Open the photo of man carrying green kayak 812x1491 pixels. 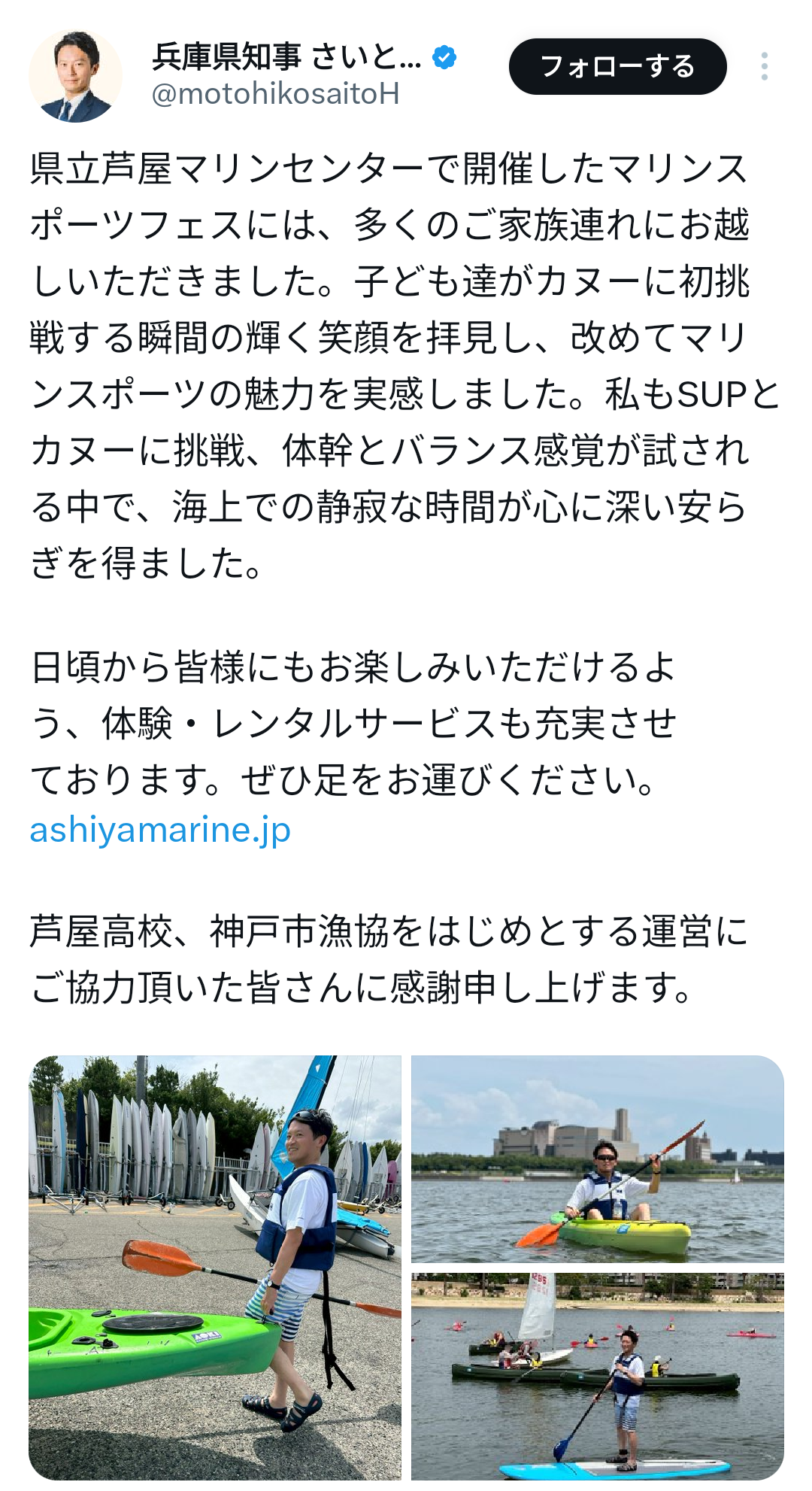click(x=215, y=1267)
